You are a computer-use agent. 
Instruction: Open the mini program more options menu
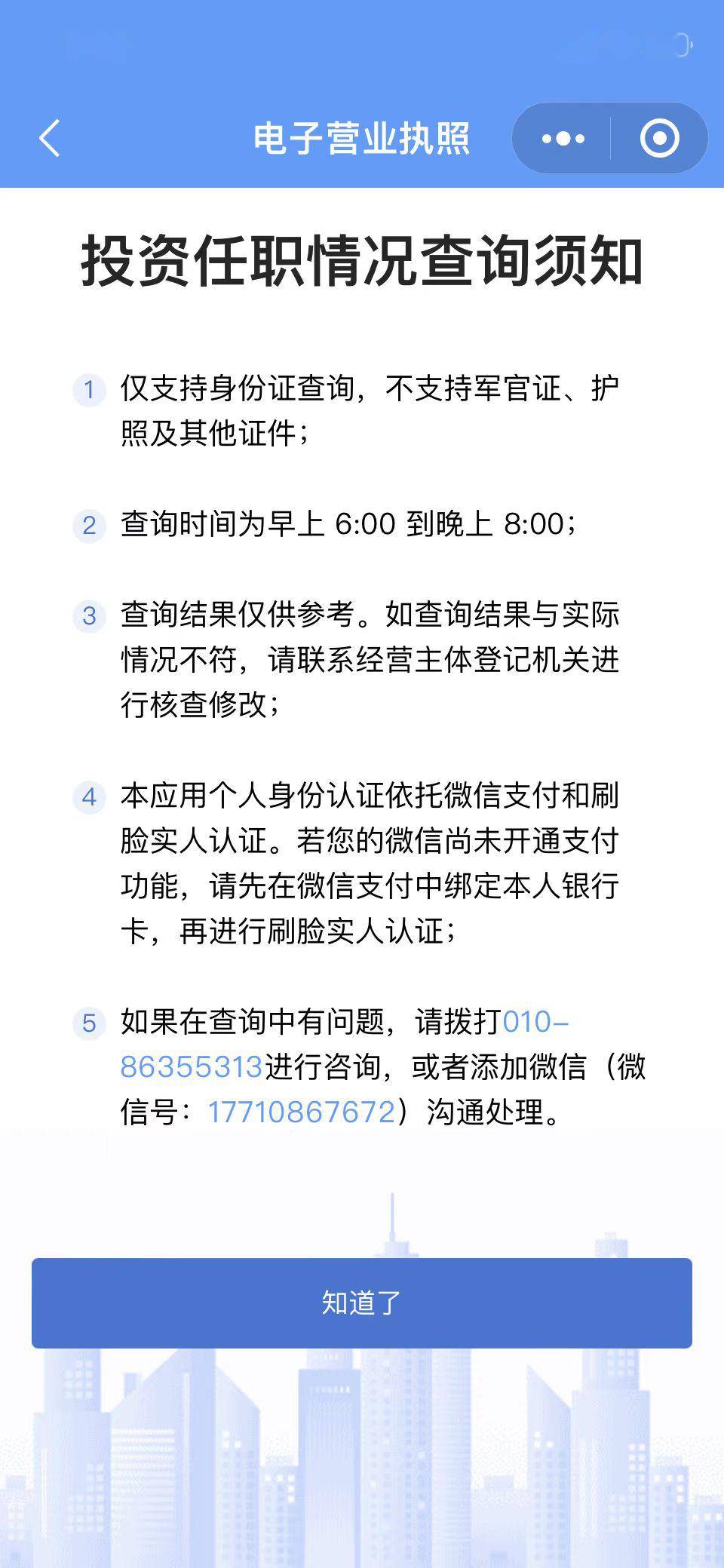click(563, 139)
